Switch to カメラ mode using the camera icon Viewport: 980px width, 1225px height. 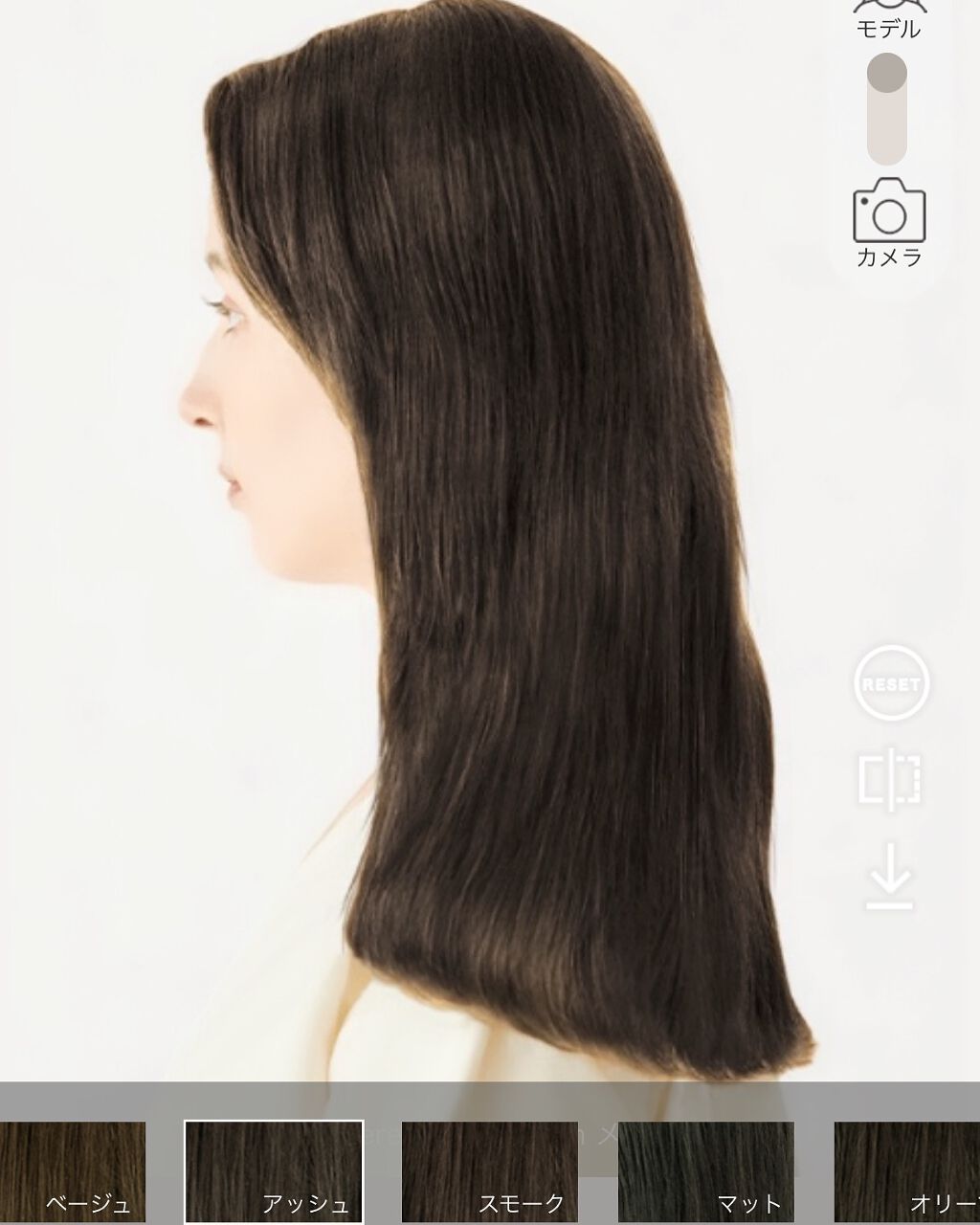(x=888, y=216)
